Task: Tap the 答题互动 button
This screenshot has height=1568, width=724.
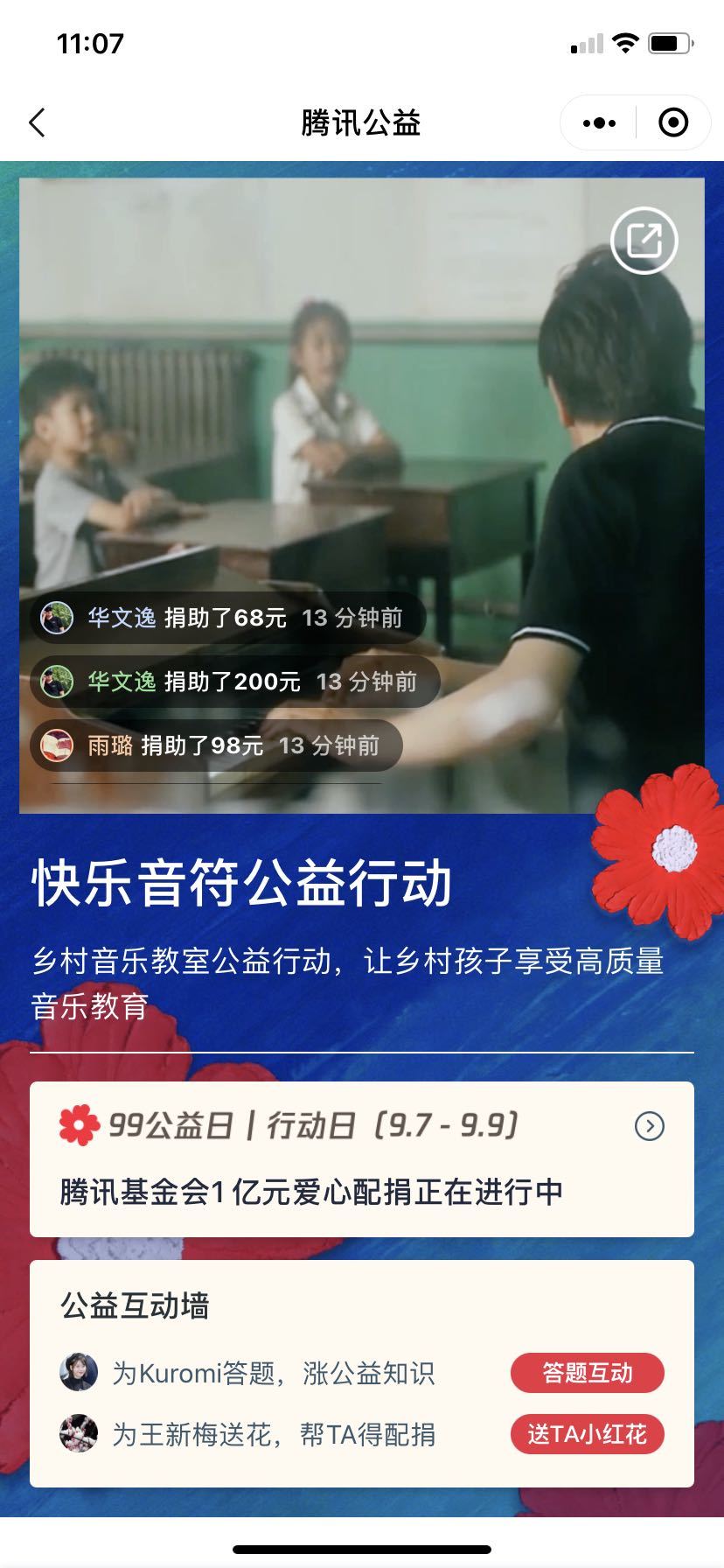Action: pyautogui.click(x=587, y=1373)
